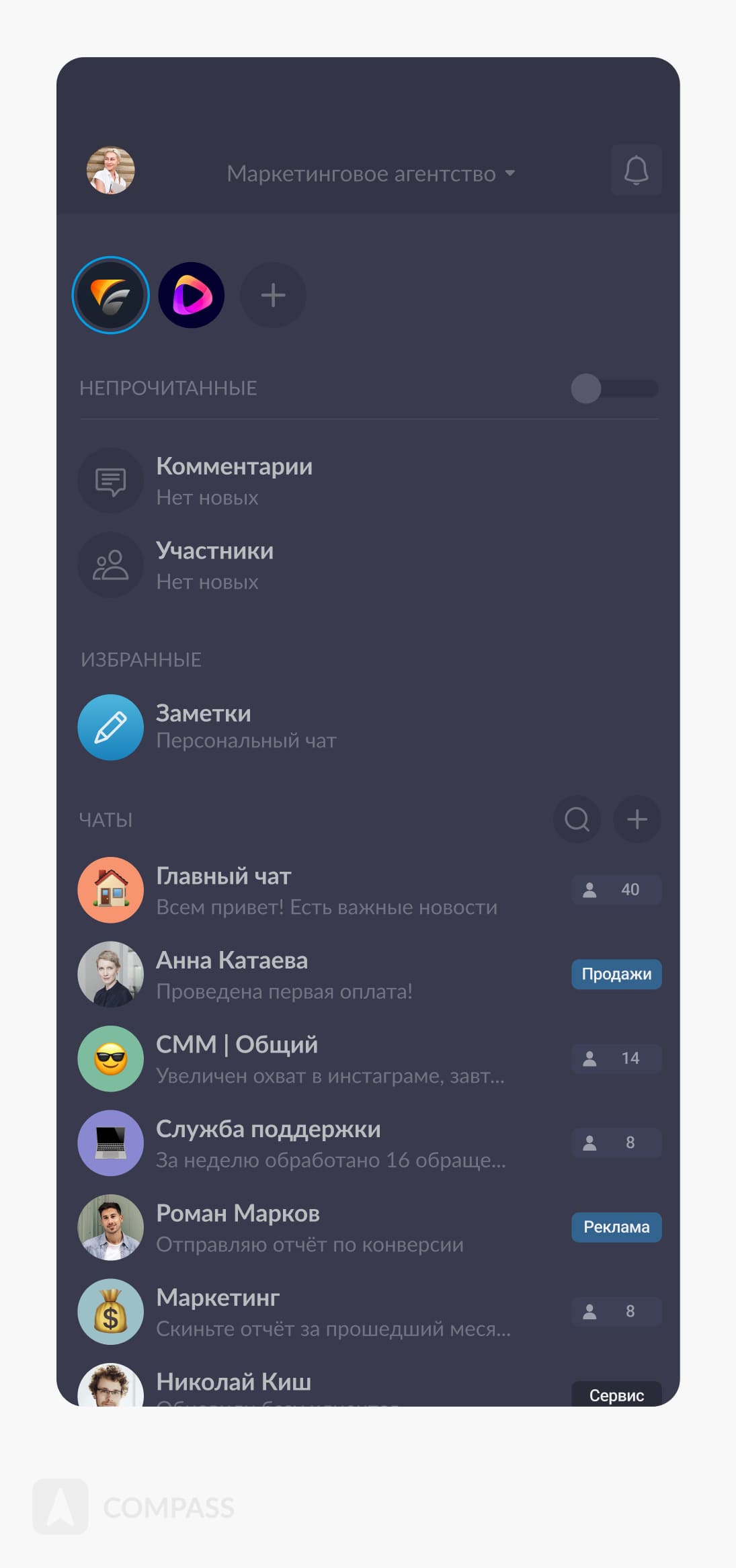Screen dimensions: 736x1568
Task: Add a new workspace with plus
Action: [273, 295]
